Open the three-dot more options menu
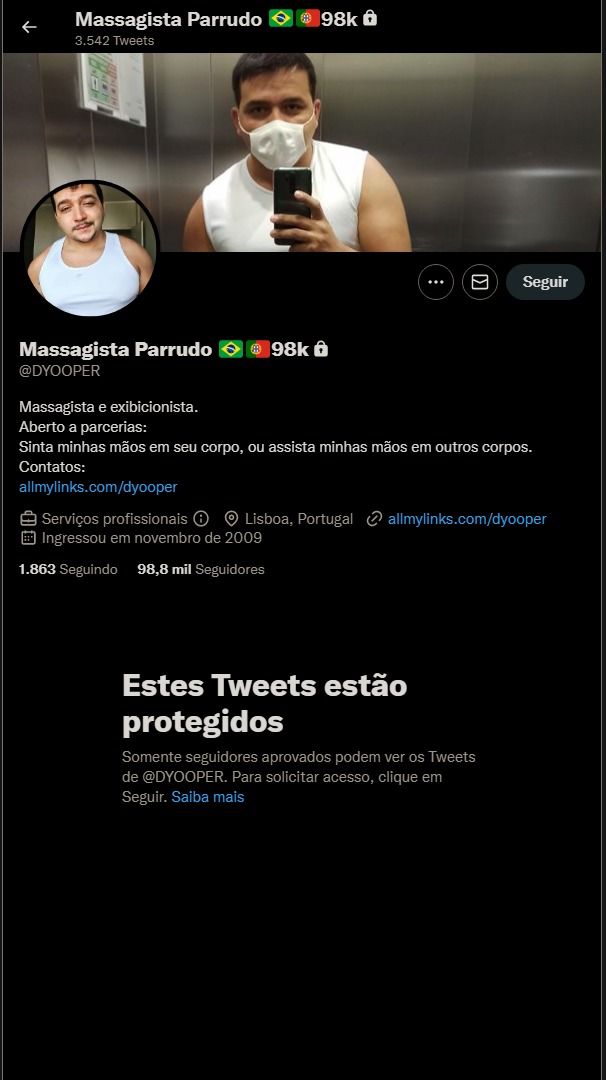This screenshot has width=606, height=1080. point(436,282)
